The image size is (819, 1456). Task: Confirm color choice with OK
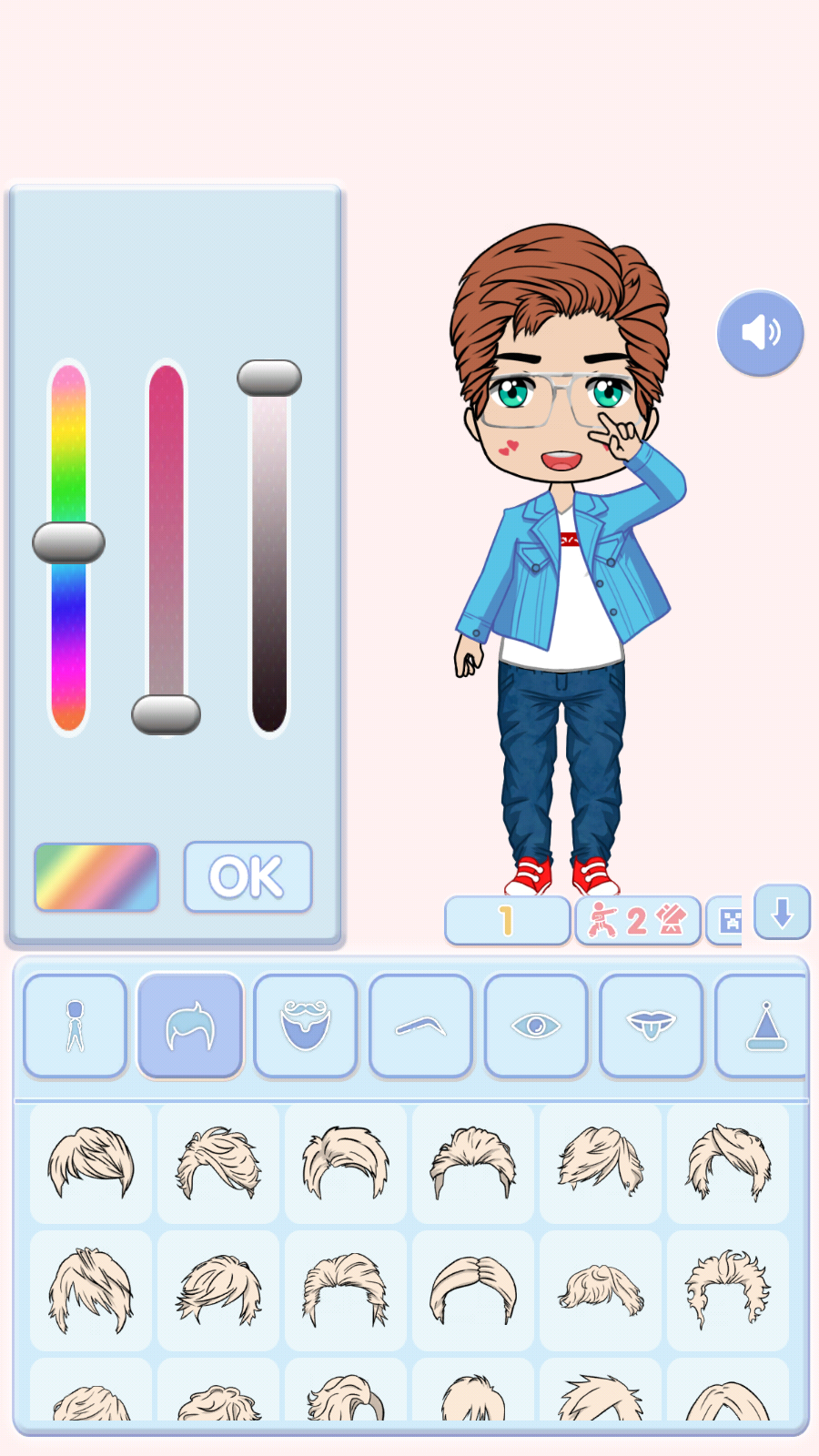coord(248,875)
